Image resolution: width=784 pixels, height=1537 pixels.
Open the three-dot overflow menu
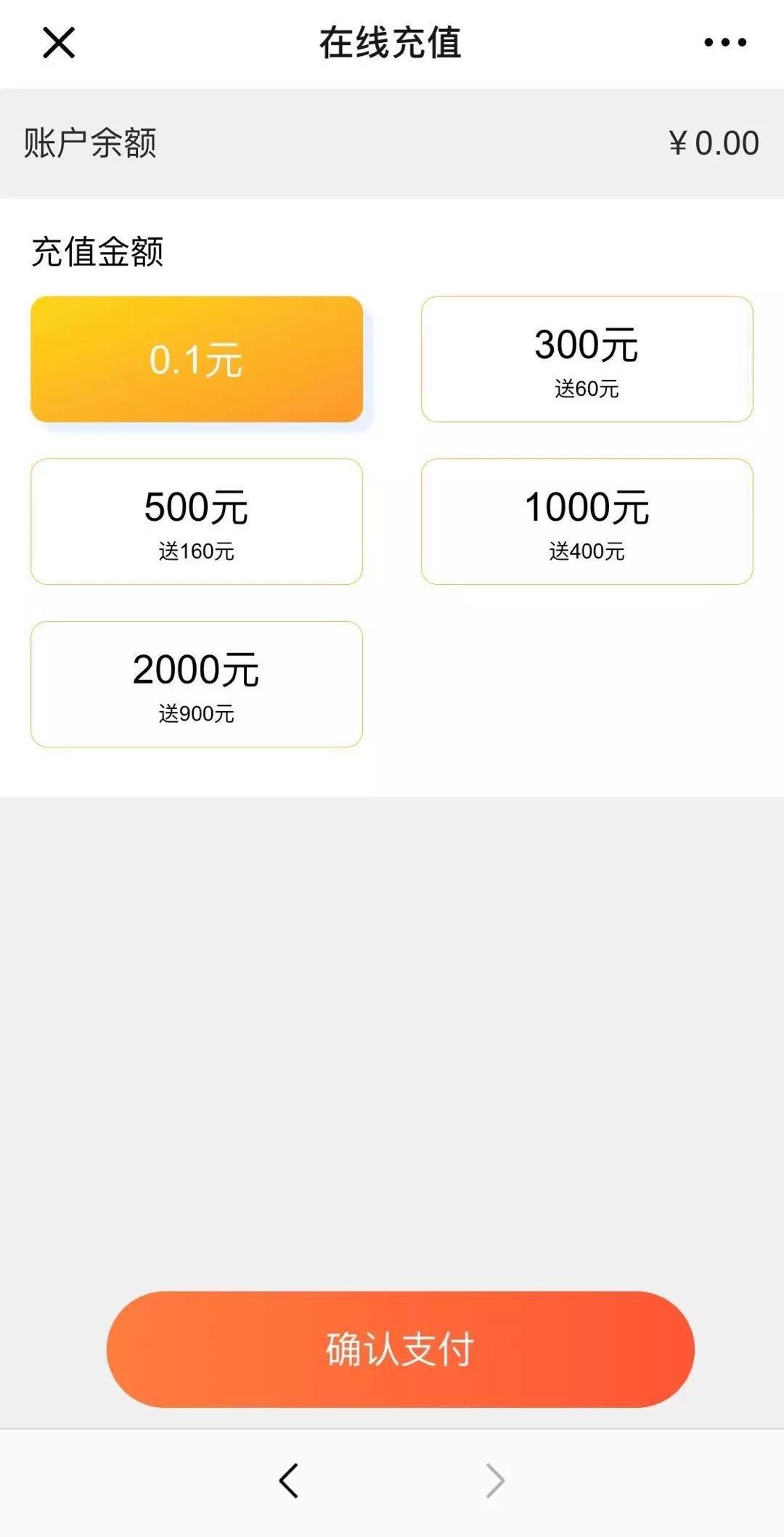(x=724, y=43)
